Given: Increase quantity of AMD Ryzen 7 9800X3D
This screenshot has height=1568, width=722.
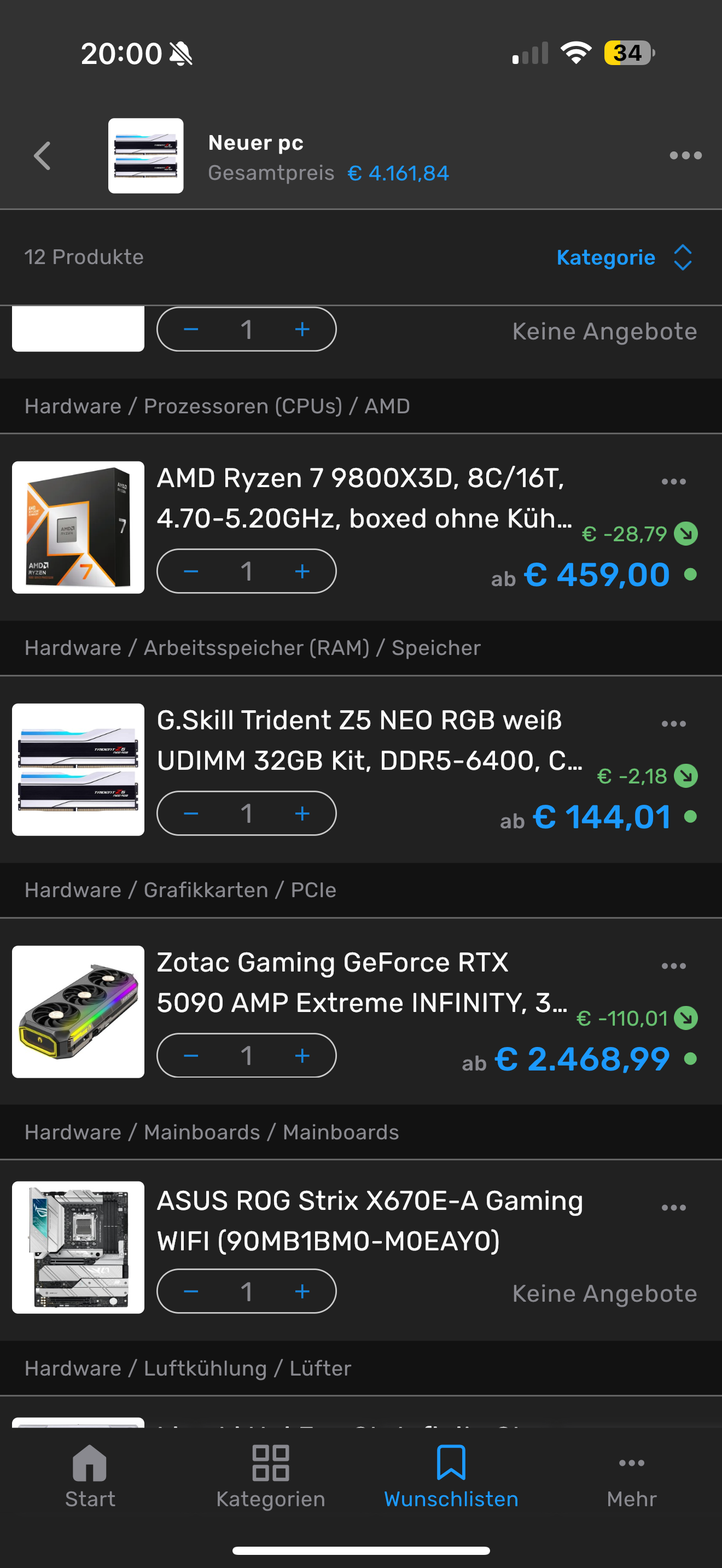Looking at the screenshot, I should click(302, 571).
